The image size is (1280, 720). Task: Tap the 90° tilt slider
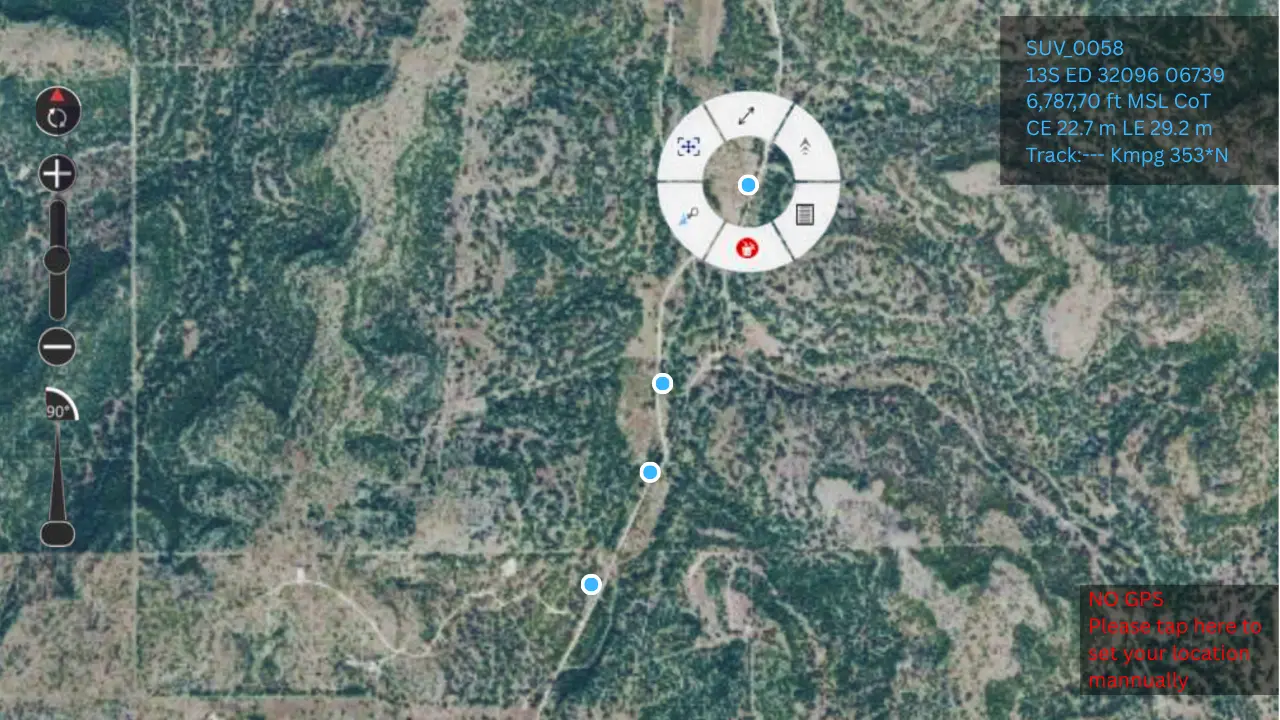(58, 467)
